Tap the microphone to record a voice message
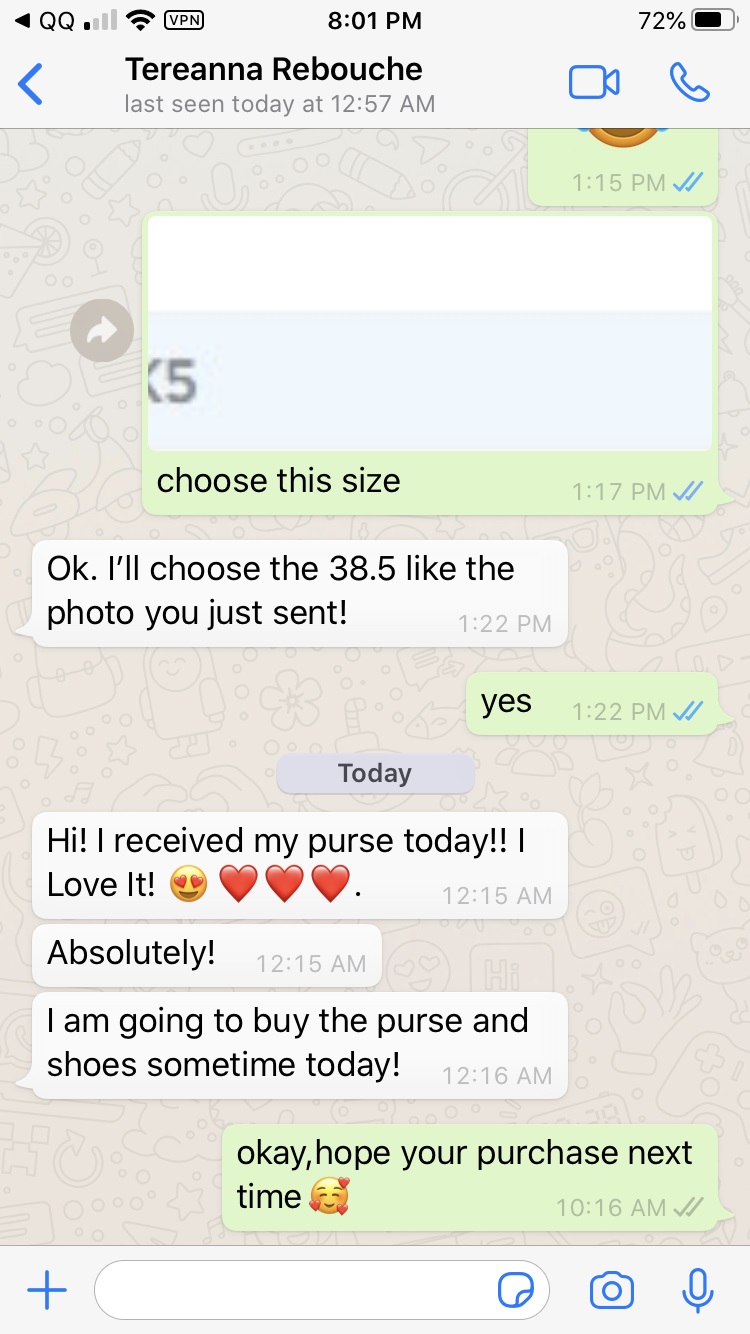This screenshot has height=1334, width=750. point(697,1291)
